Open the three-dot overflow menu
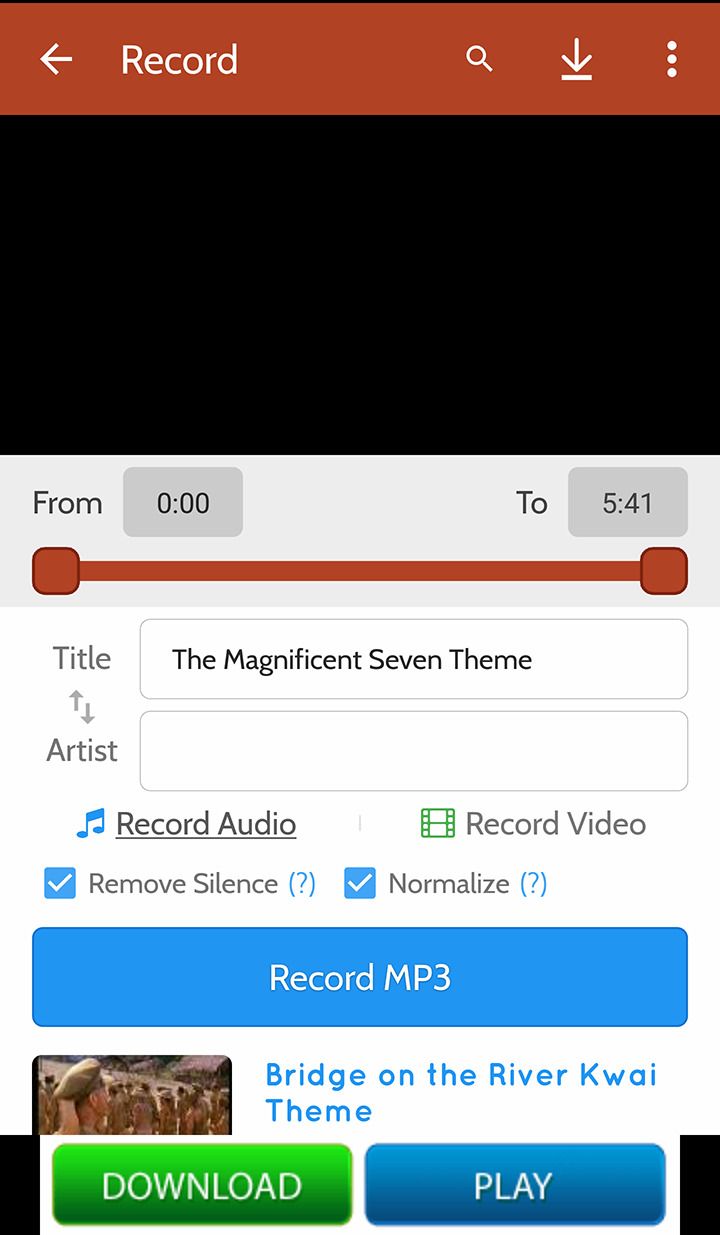 tap(671, 60)
